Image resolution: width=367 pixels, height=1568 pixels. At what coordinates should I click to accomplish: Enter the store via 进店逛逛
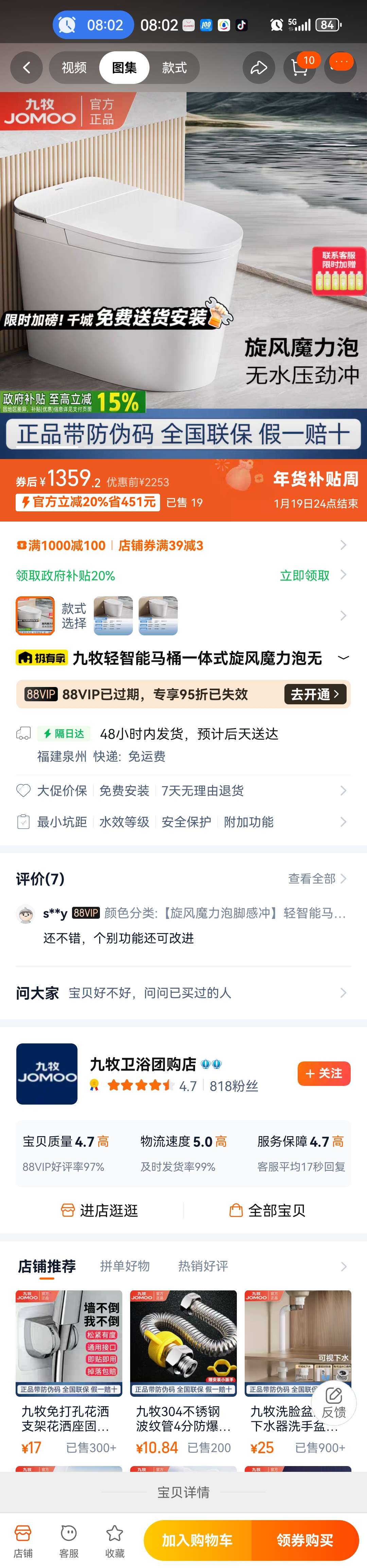click(100, 1210)
